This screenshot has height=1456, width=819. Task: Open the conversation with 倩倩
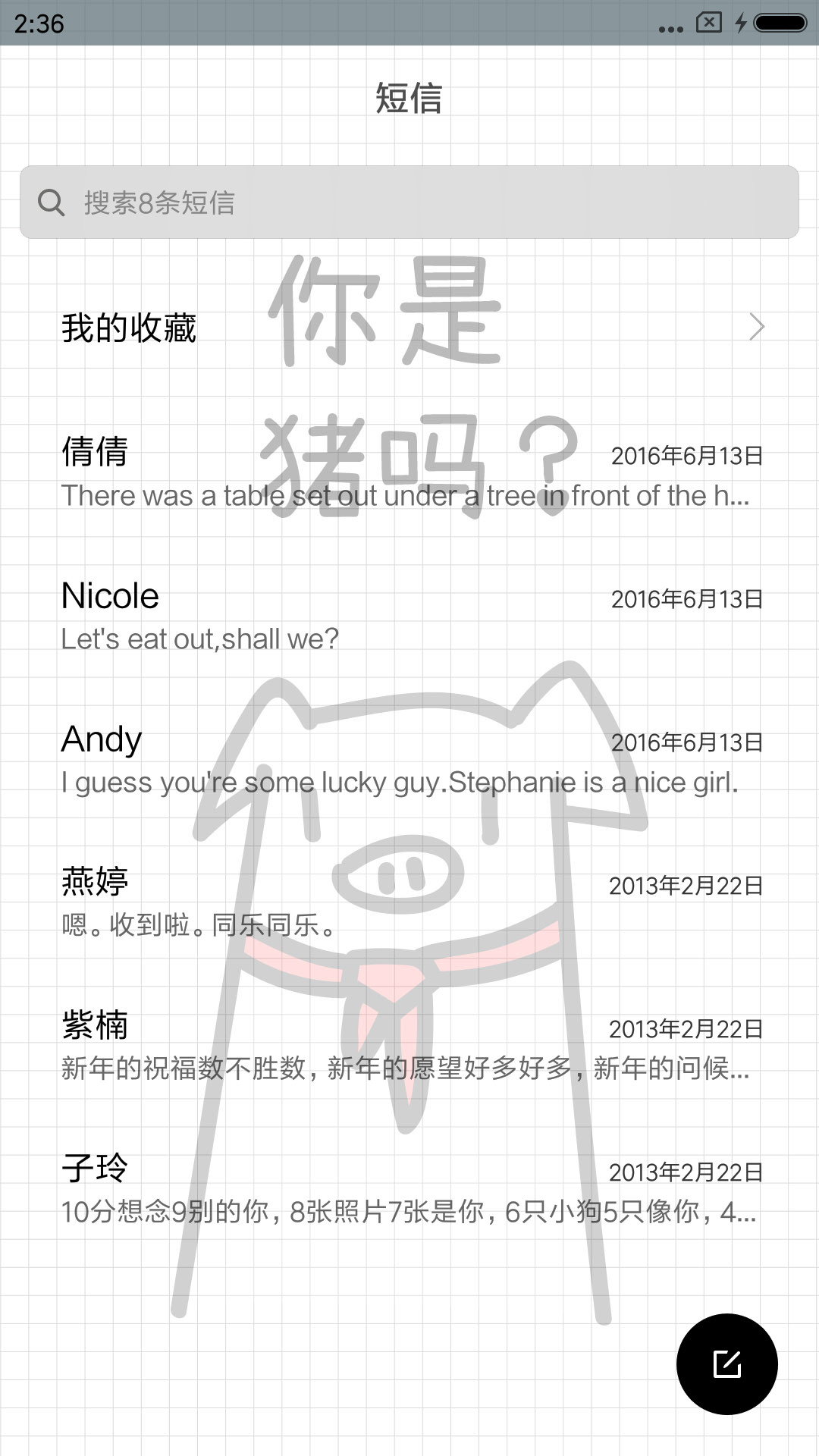409,472
